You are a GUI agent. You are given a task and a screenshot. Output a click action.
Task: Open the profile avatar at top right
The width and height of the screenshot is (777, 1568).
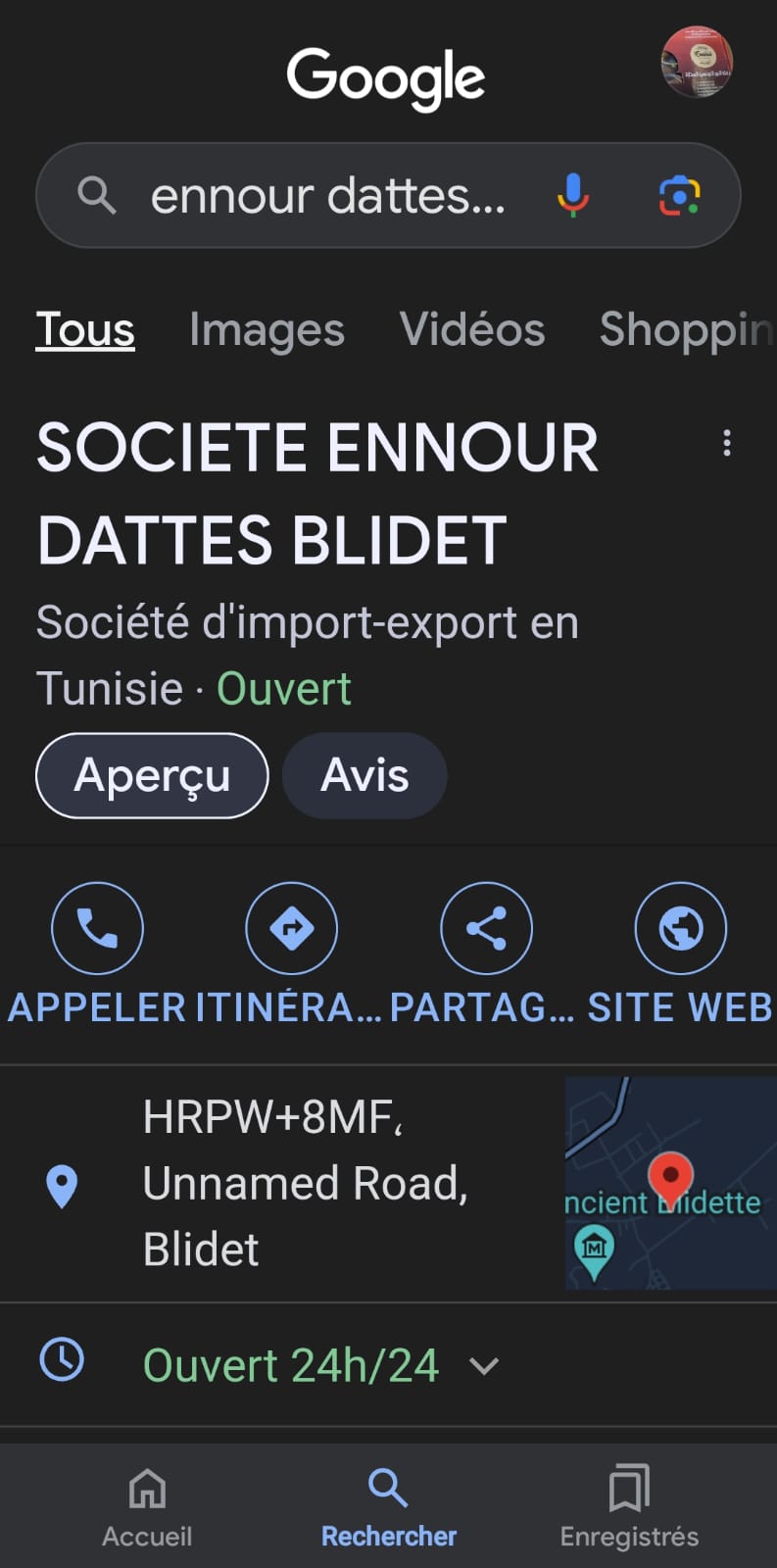pyautogui.click(x=697, y=62)
